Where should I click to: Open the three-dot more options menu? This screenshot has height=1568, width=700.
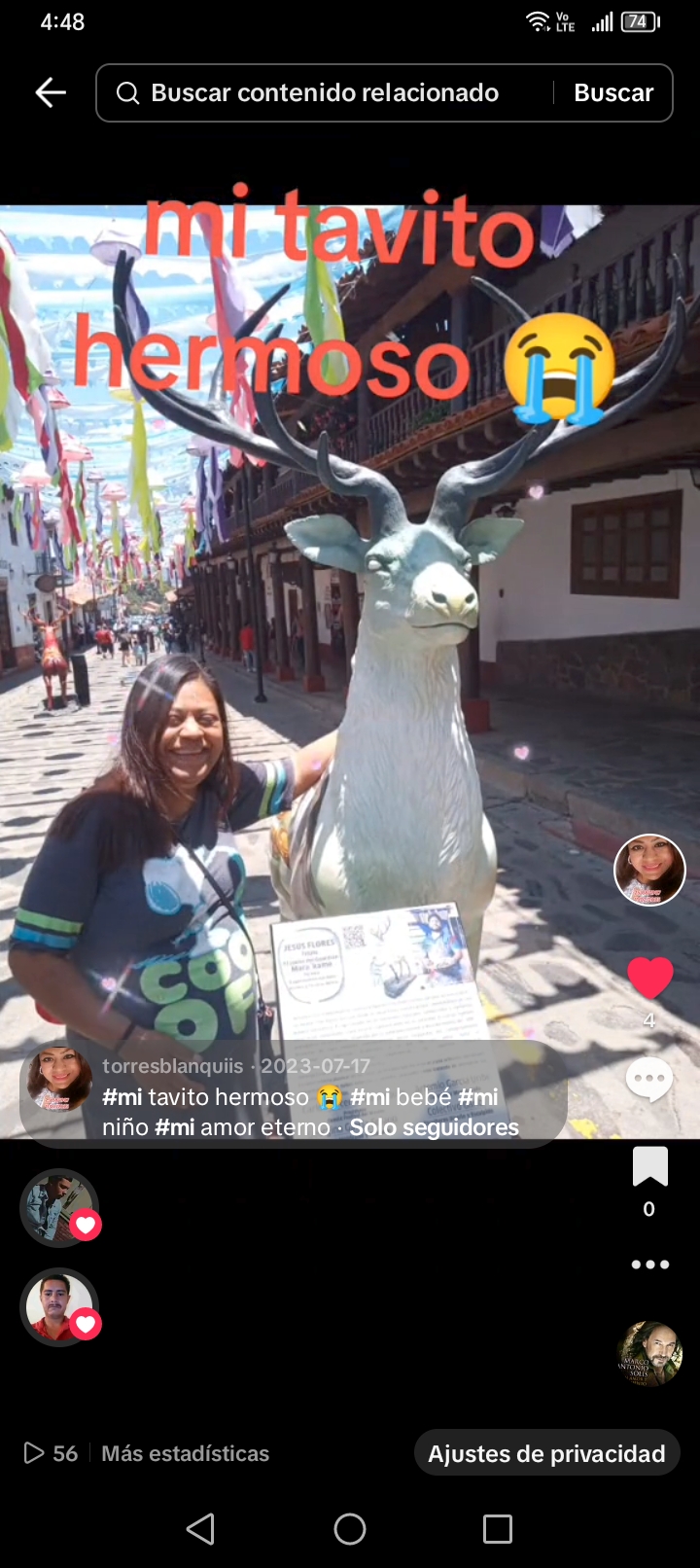[x=649, y=1265]
